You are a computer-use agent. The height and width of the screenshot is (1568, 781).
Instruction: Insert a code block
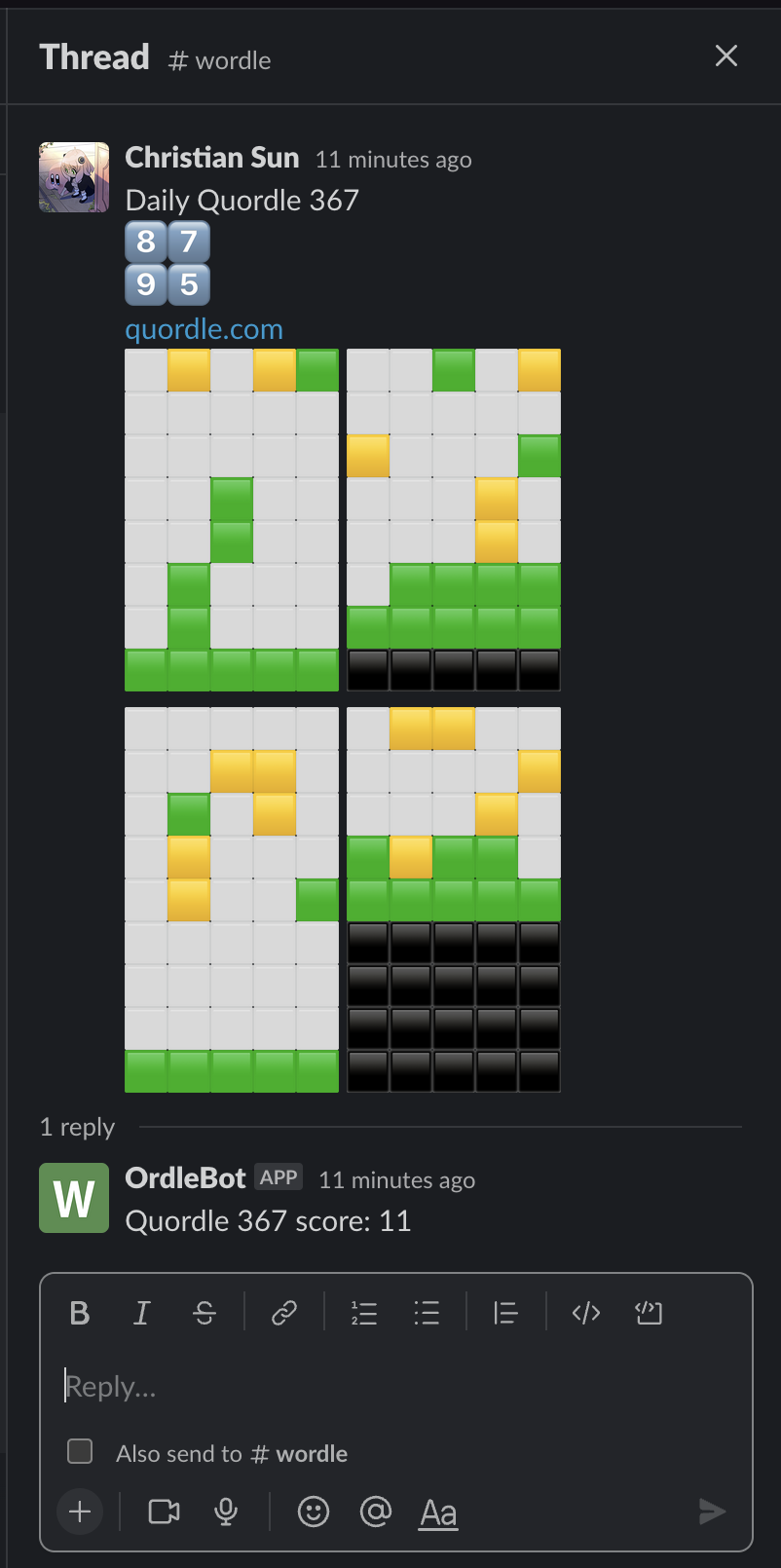(649, 1312)
